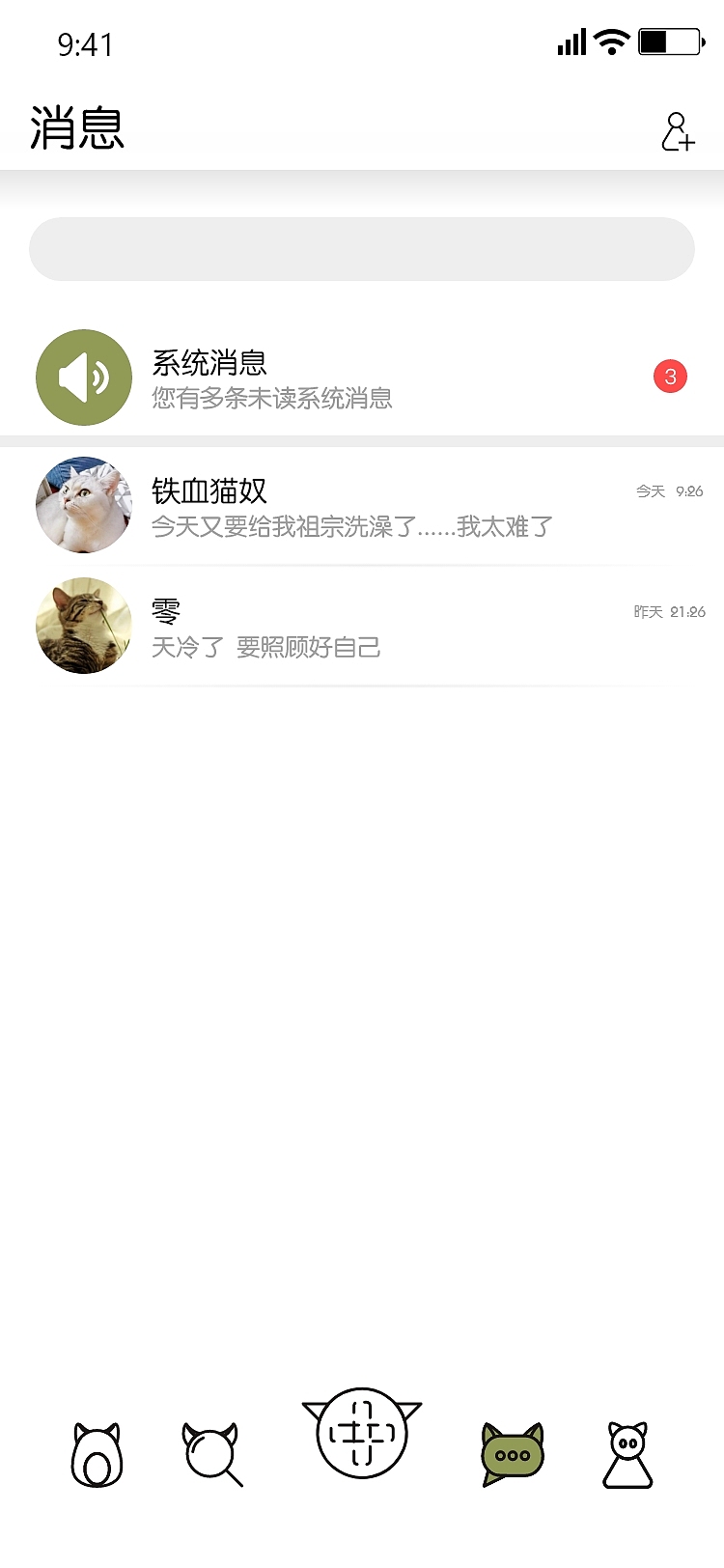
Task: Click 铁血猫奴's cat avatar
Action: pyautogui.click(x=83, y=506)
